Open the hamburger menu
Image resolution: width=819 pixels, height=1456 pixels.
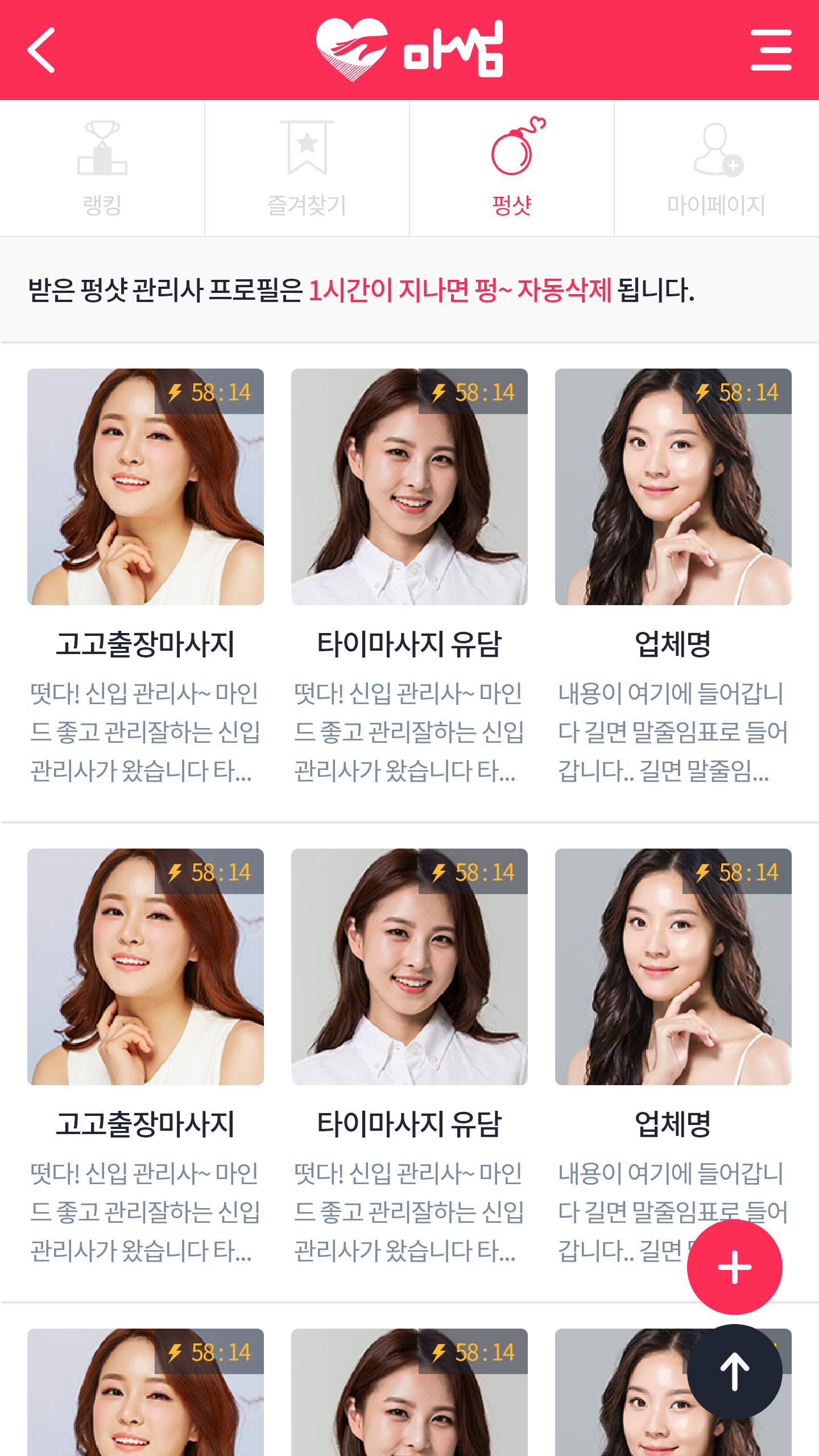point(771,50)
